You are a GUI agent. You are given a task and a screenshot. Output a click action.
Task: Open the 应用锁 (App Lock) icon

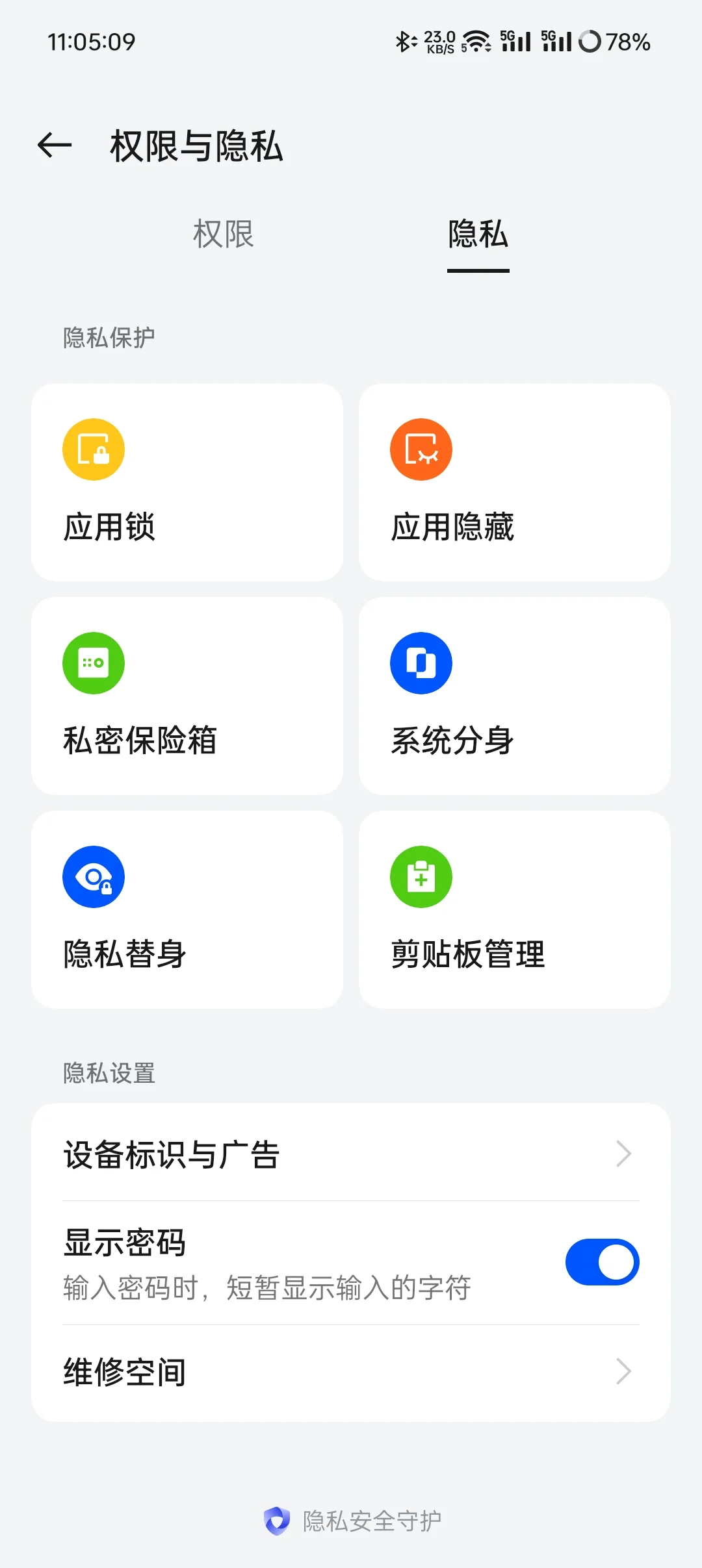point(93,449)
